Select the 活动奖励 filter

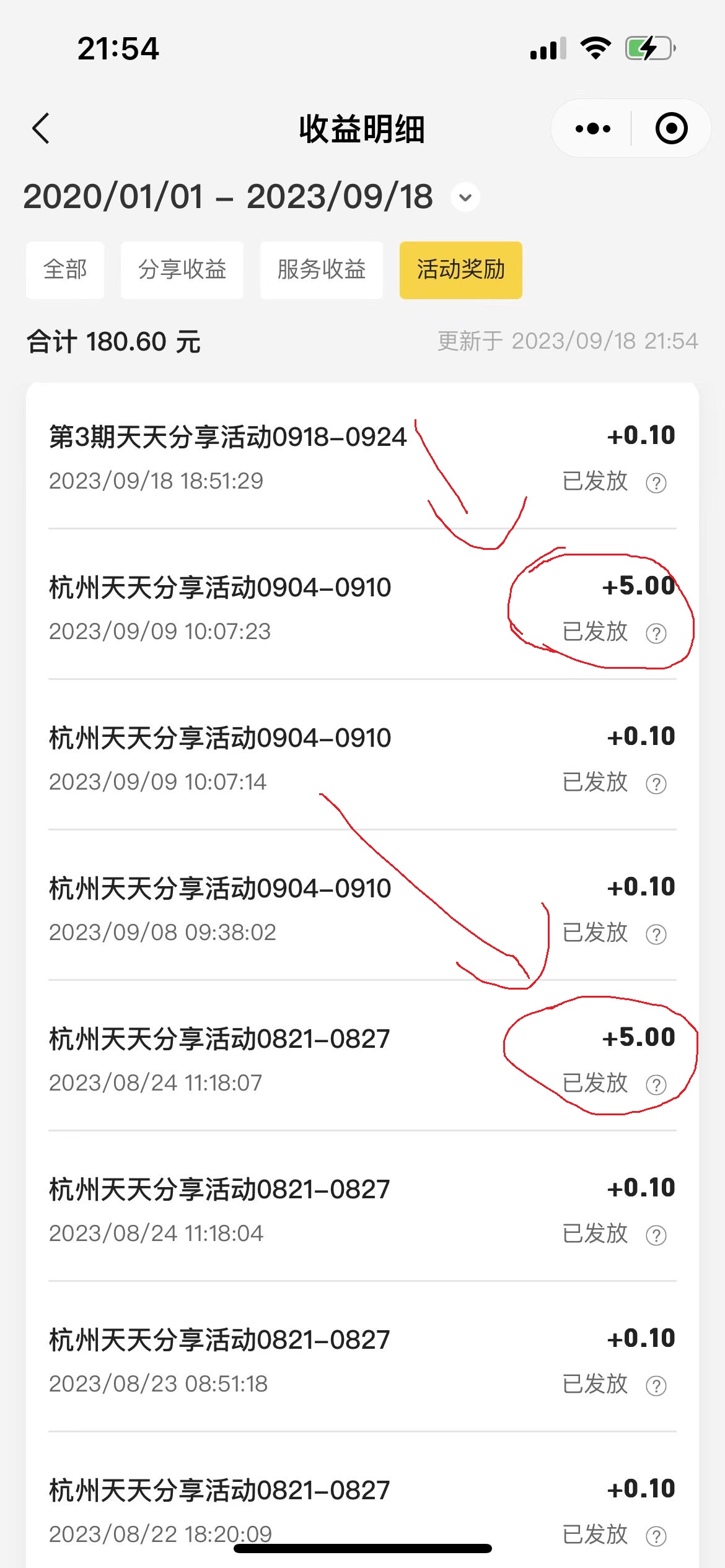pos(461,270)
